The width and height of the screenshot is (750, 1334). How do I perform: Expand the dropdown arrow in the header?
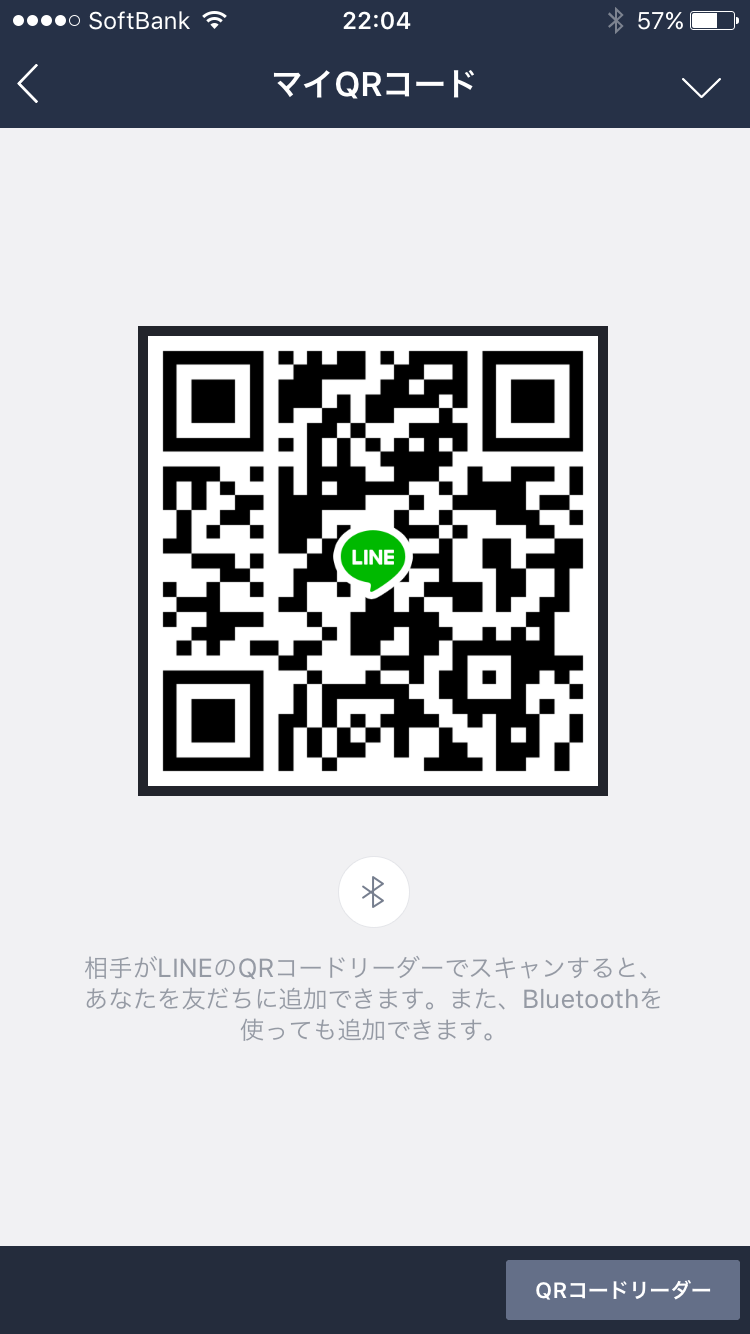[x=701, y=87]
